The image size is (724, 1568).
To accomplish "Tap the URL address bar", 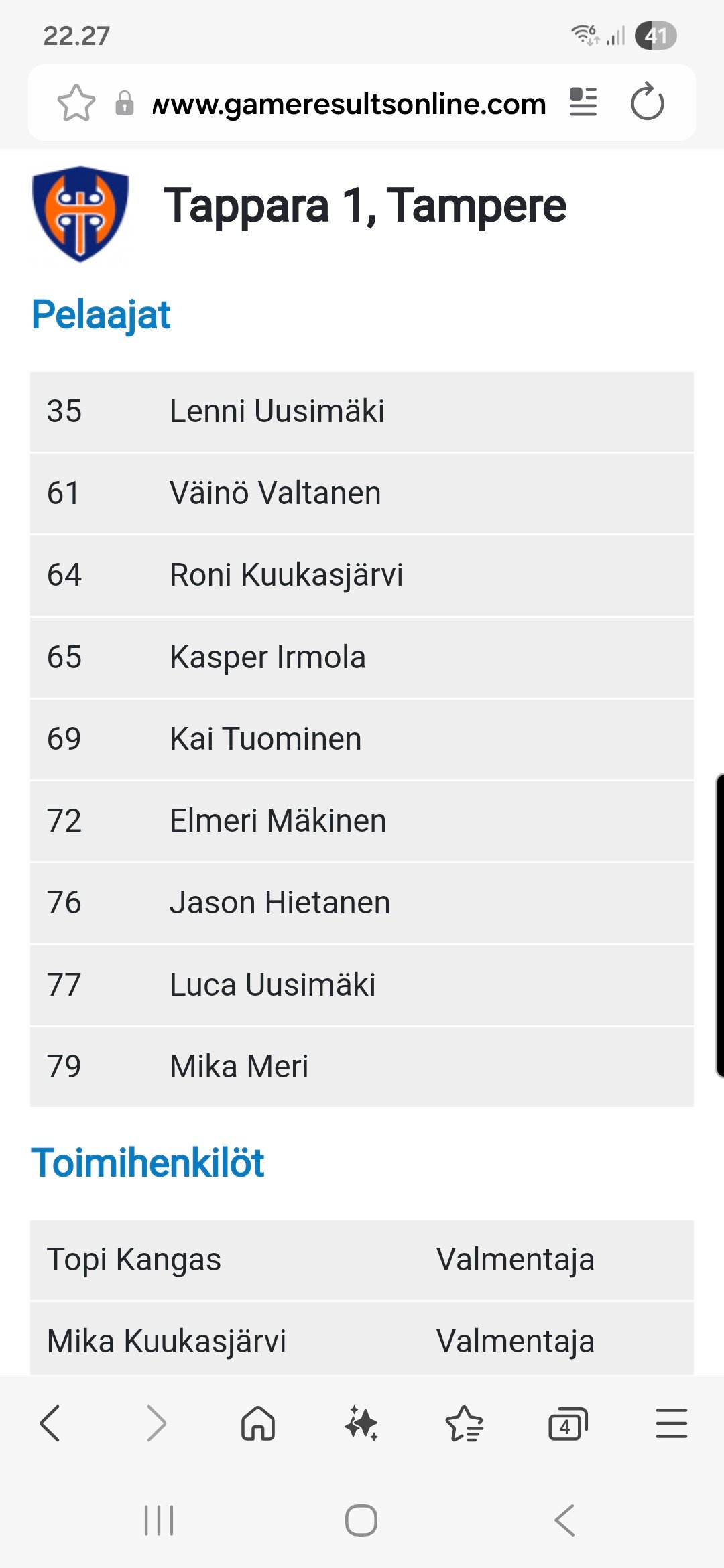I will coord(349,103).
